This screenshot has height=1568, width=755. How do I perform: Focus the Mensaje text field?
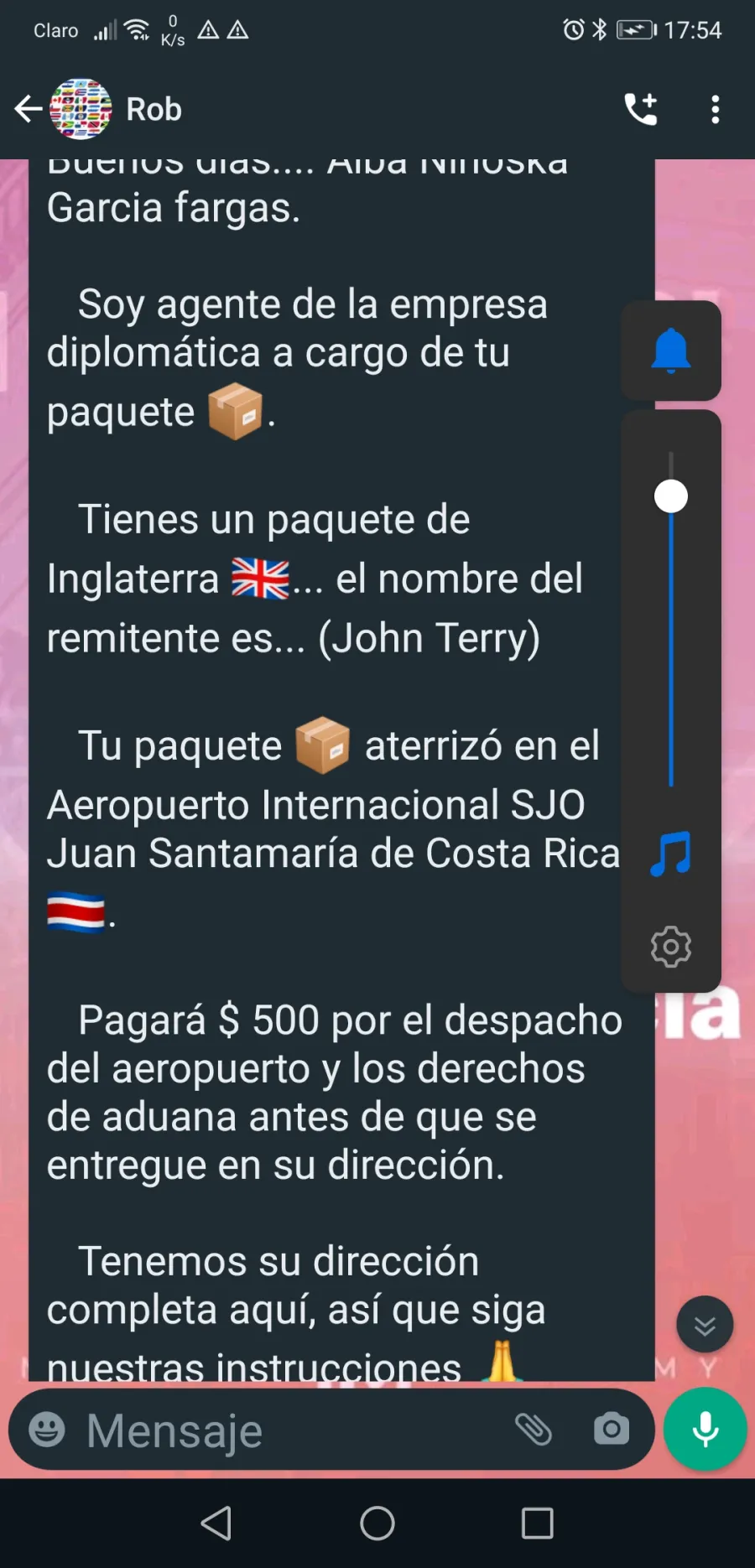pyautogui.click(x=285, y=1429)
